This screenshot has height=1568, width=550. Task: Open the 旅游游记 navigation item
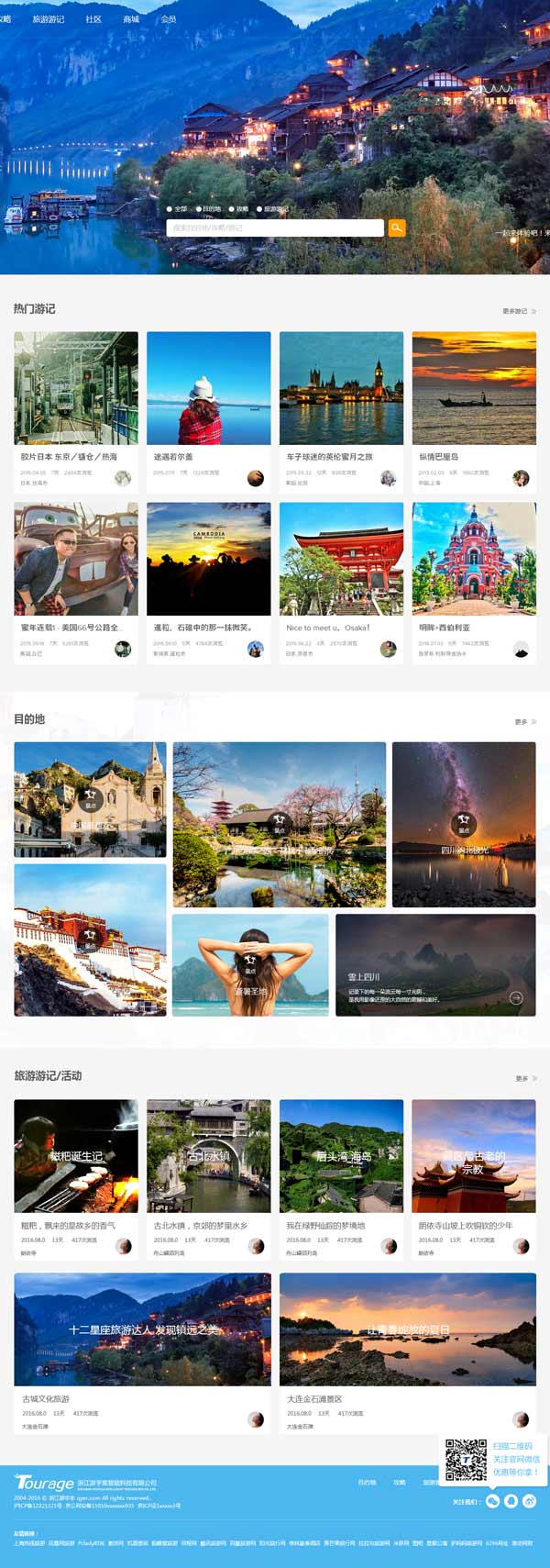(x=48, y=18)
